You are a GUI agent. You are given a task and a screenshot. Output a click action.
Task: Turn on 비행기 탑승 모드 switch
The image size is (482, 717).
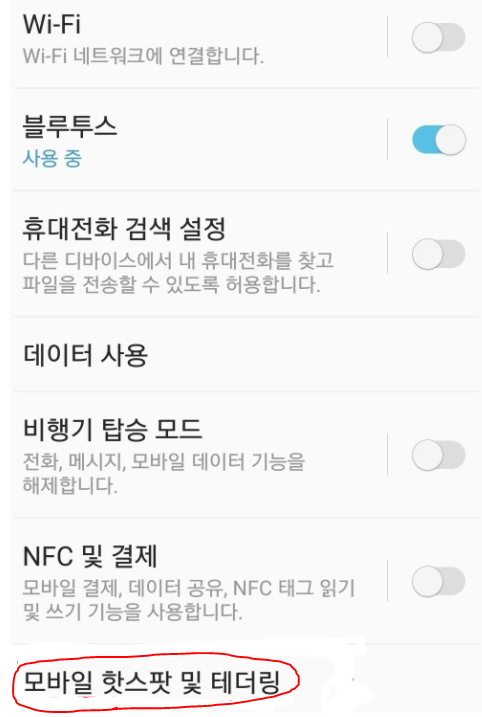coord(438,455)
